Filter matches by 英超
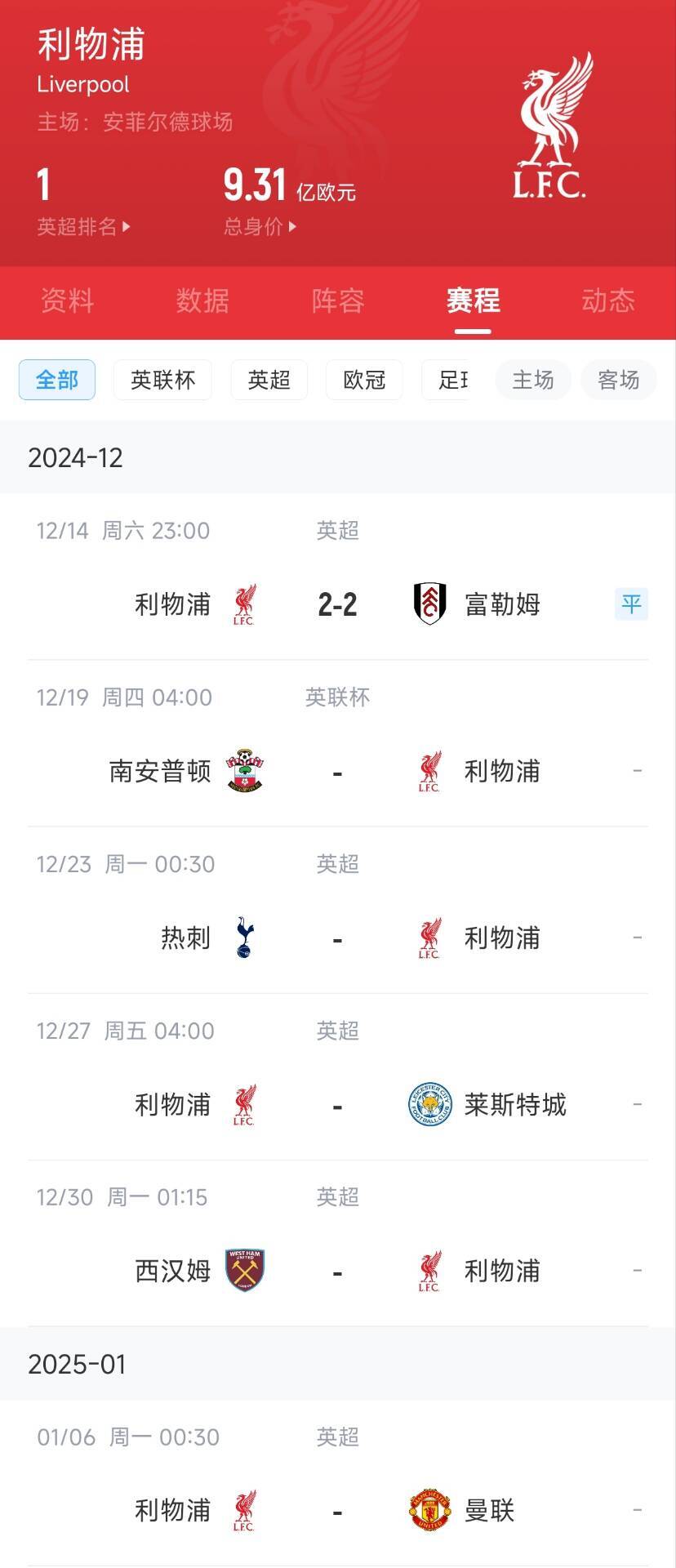 click(269, 380)
